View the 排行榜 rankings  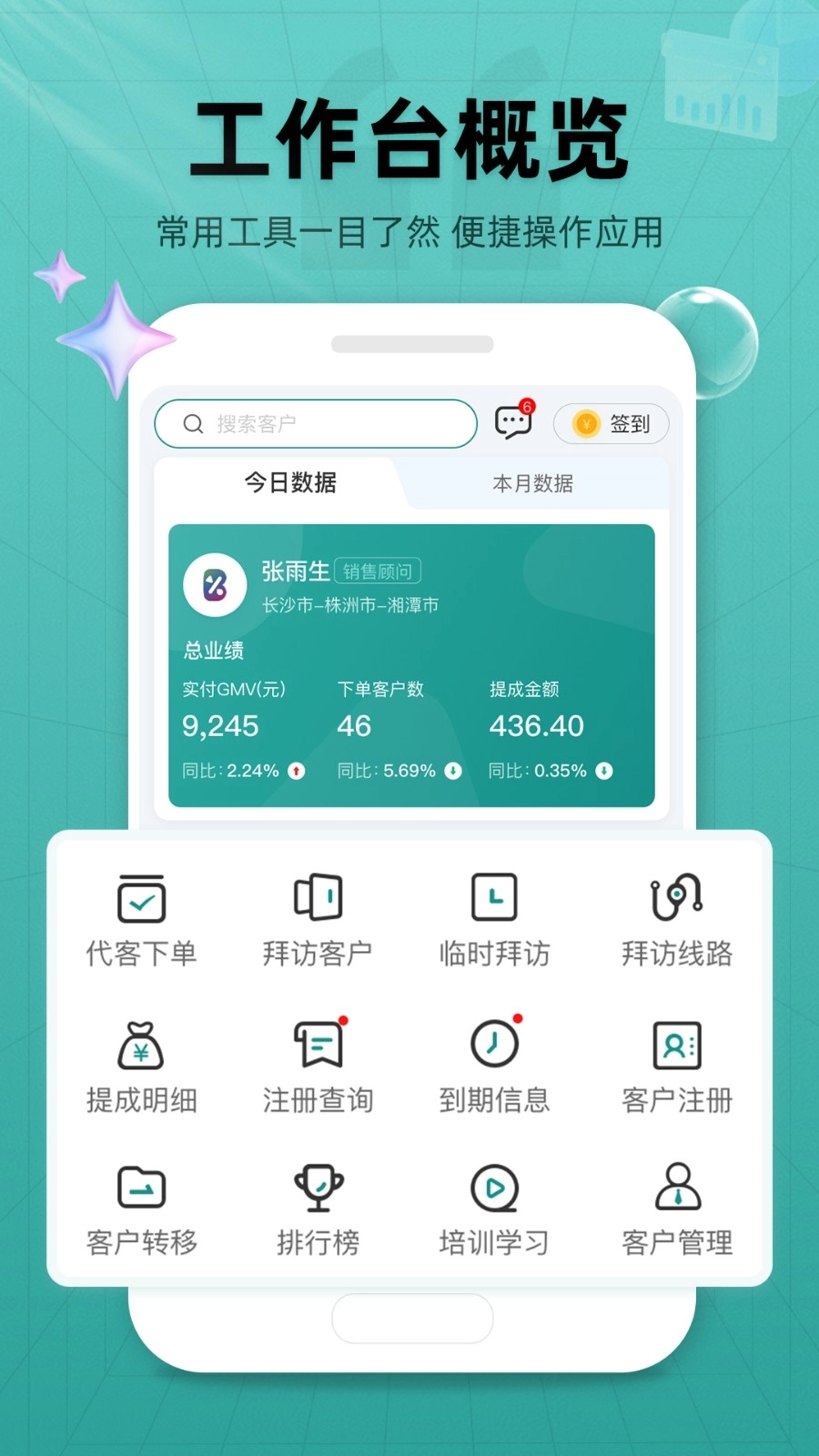tap(318, 1206)
